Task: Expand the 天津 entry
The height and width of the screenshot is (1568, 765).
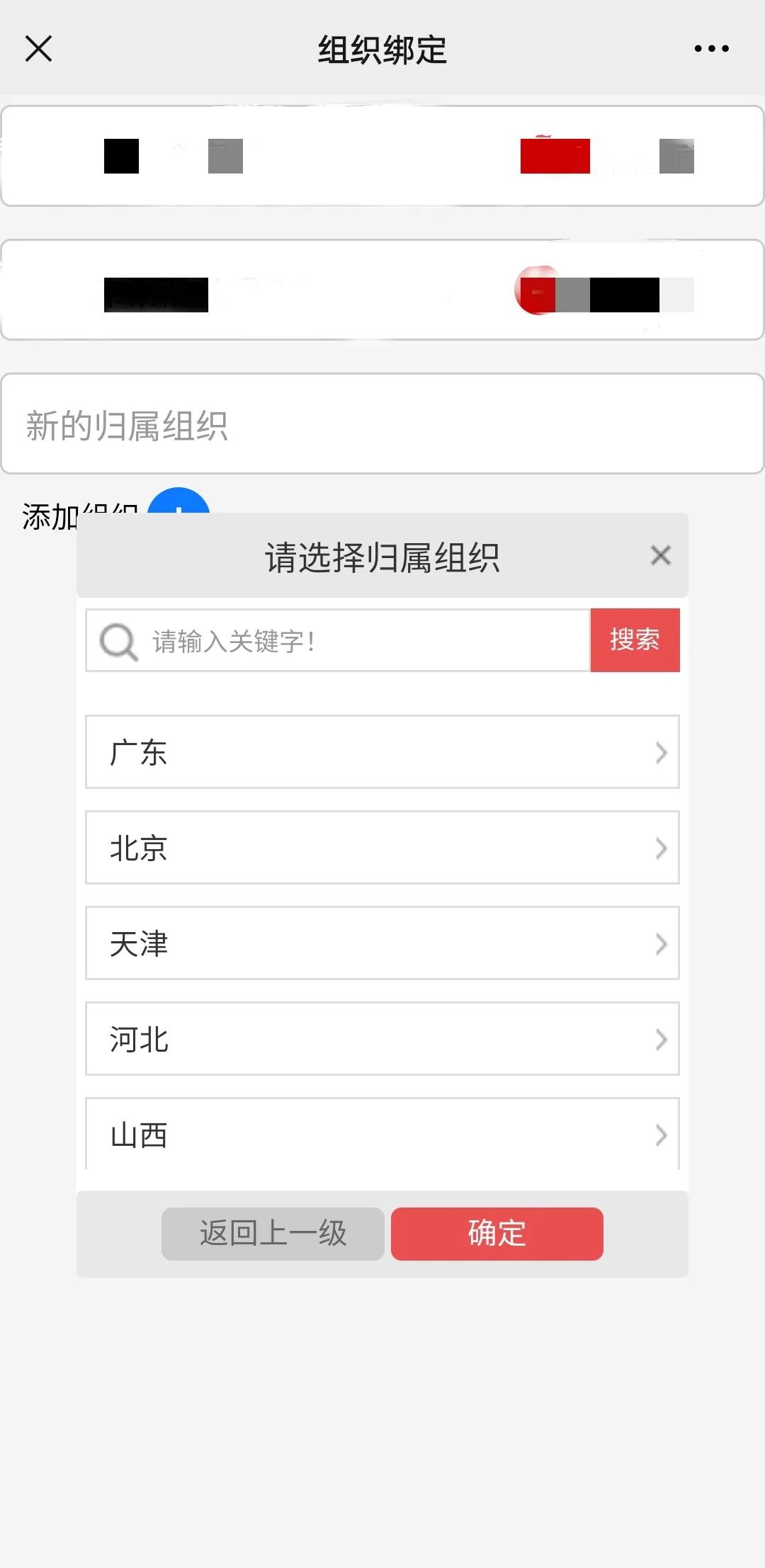Action: click(x=382, y=943)
